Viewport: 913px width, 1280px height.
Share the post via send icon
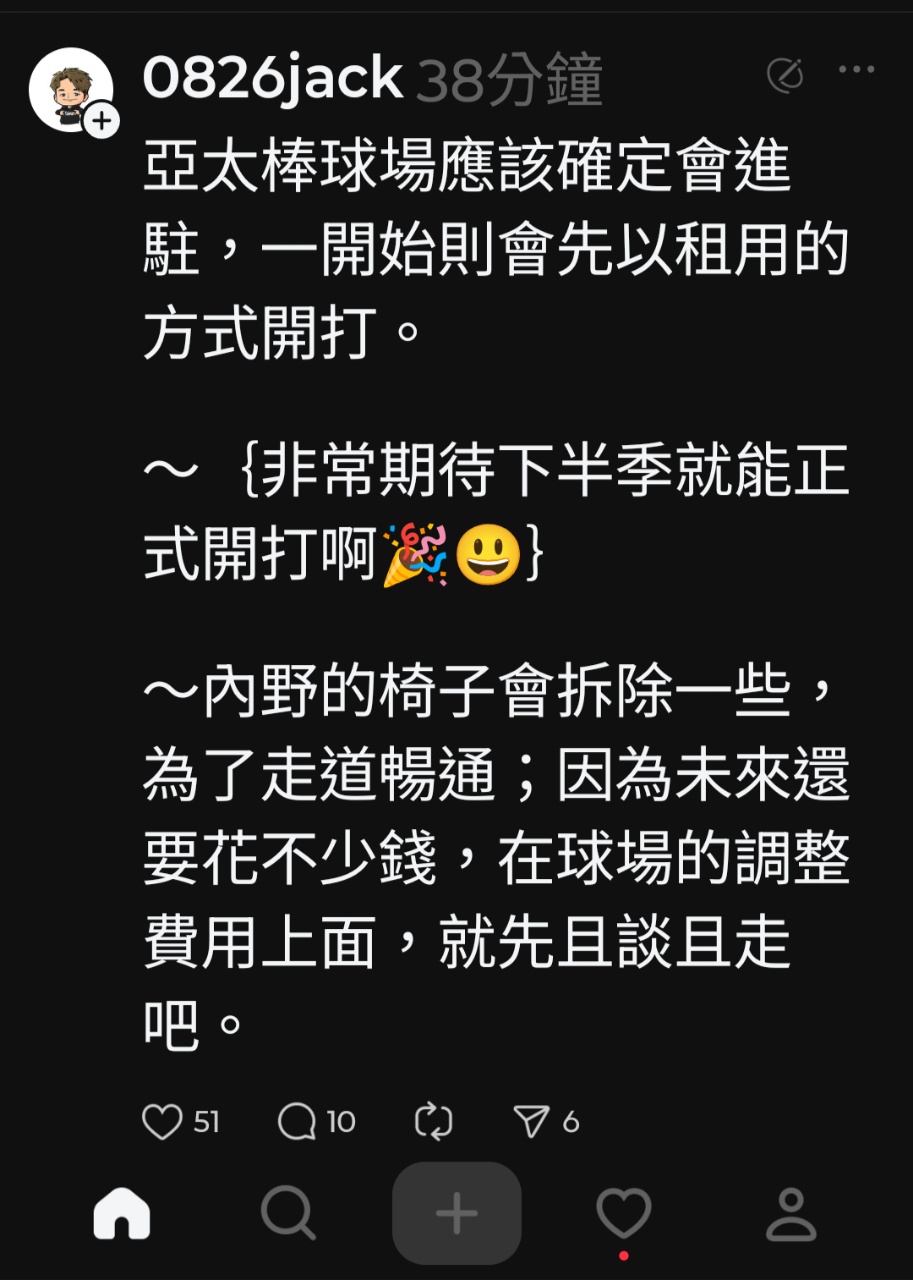(x=530, y=1122)
